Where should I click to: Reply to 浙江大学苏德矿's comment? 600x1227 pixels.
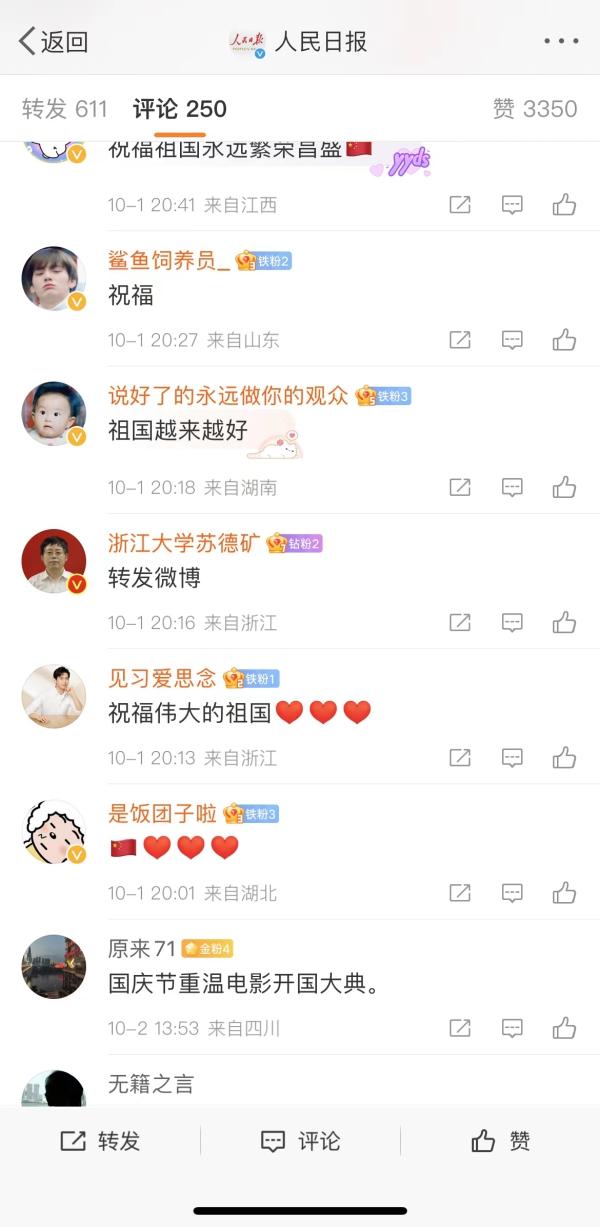point(512,622)
